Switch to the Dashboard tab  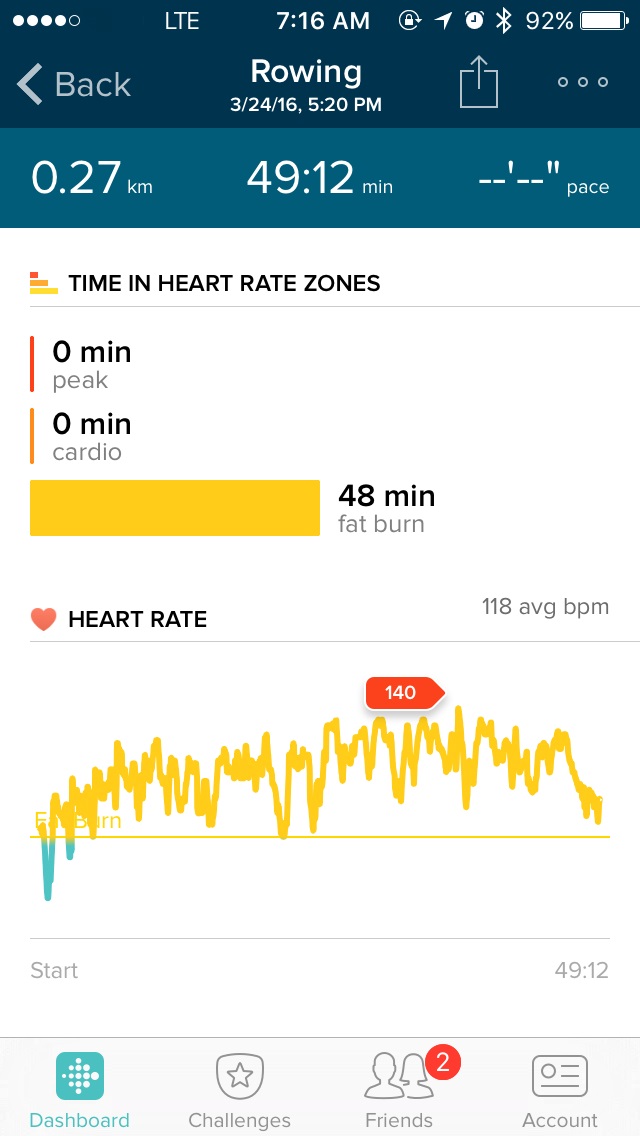click(x=80, y=1089)
